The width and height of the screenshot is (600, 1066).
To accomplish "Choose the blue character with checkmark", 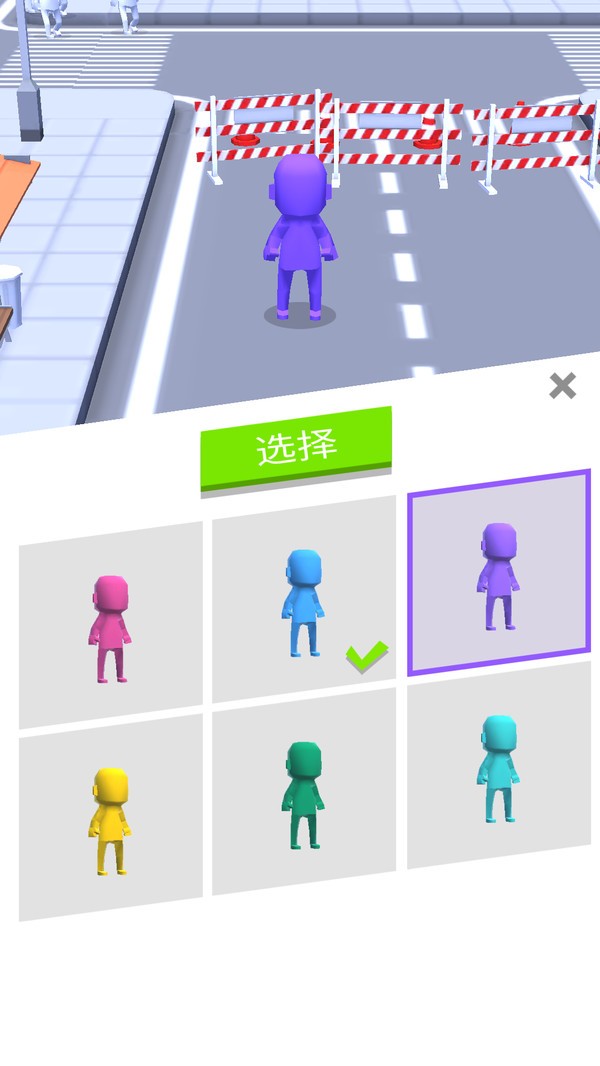I will [x=303, y=601].
